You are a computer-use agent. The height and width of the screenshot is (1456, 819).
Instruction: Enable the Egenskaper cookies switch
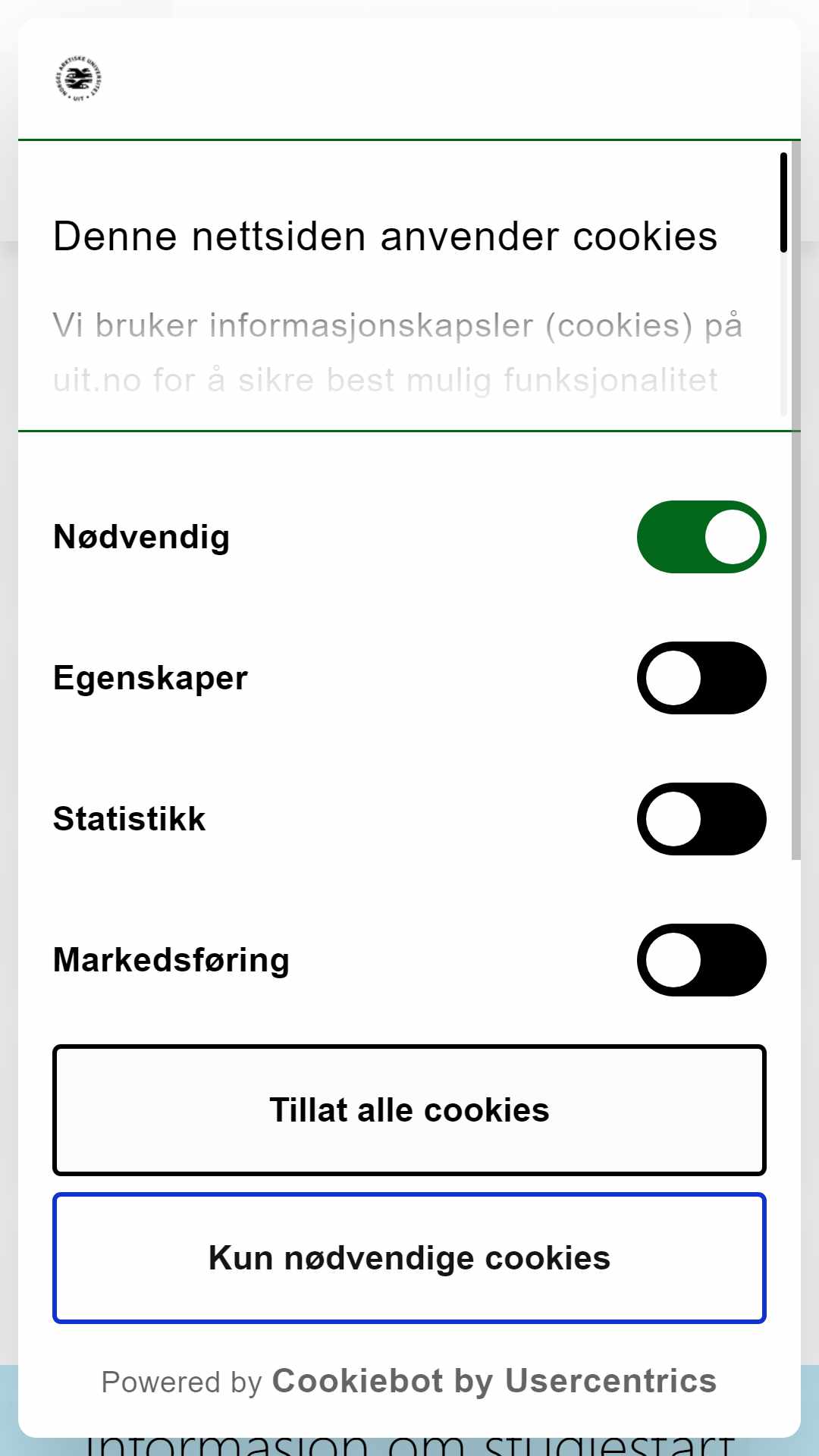coord(701,678)
